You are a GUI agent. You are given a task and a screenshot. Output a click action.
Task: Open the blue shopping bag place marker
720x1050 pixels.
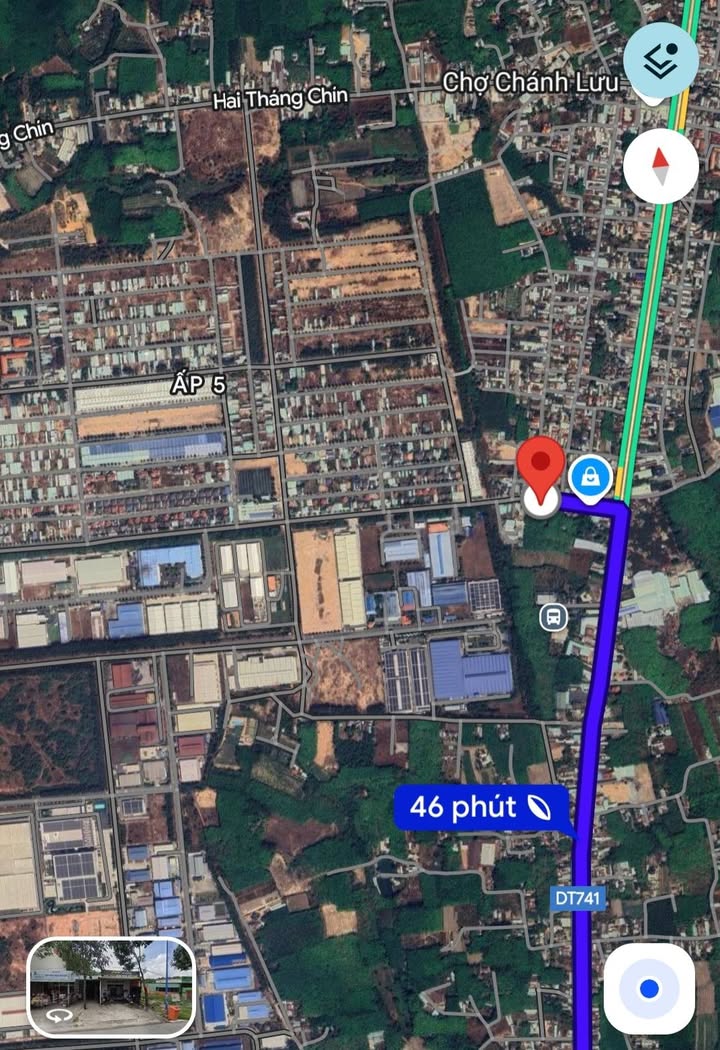tap(591, 477)
